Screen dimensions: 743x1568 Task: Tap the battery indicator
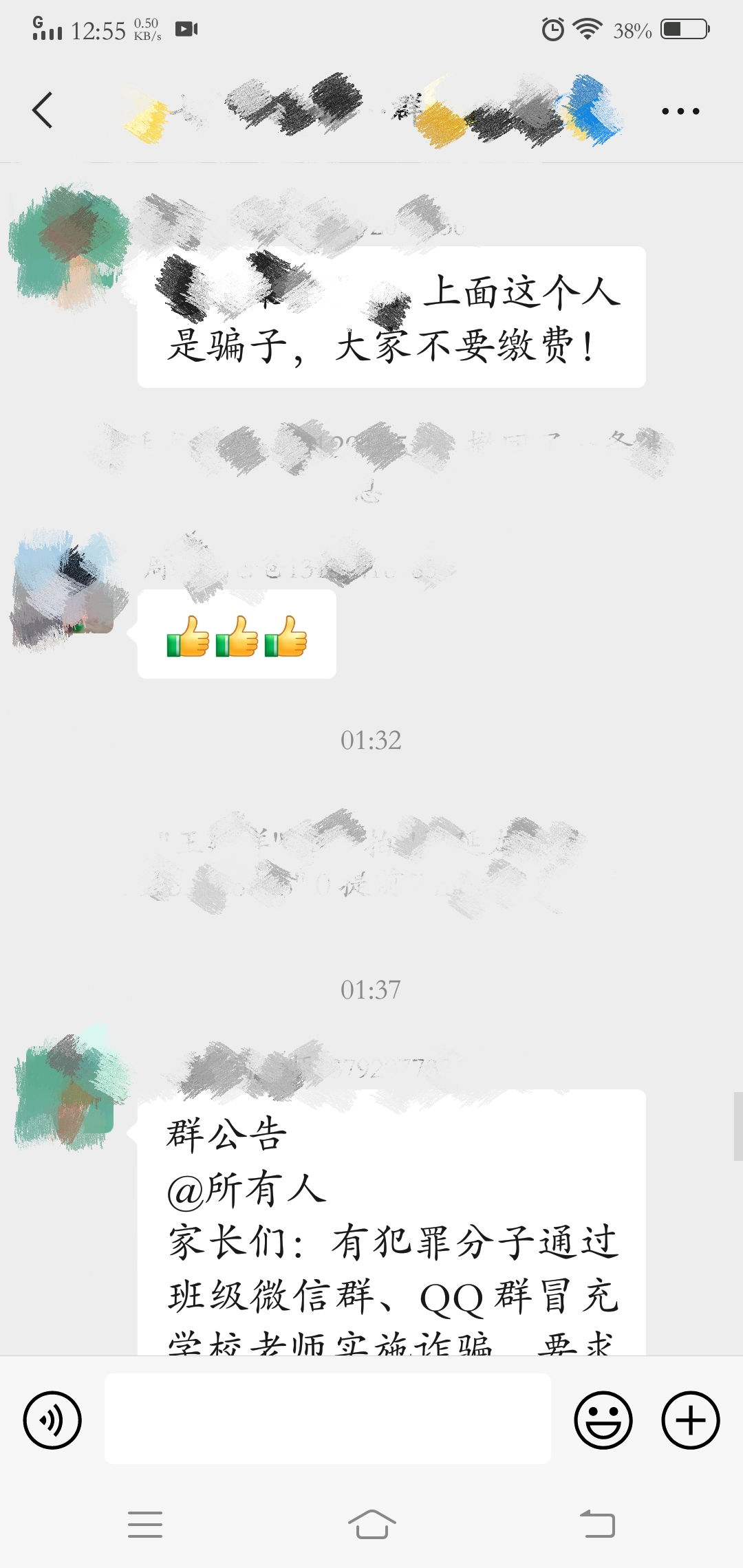[680, 29]
